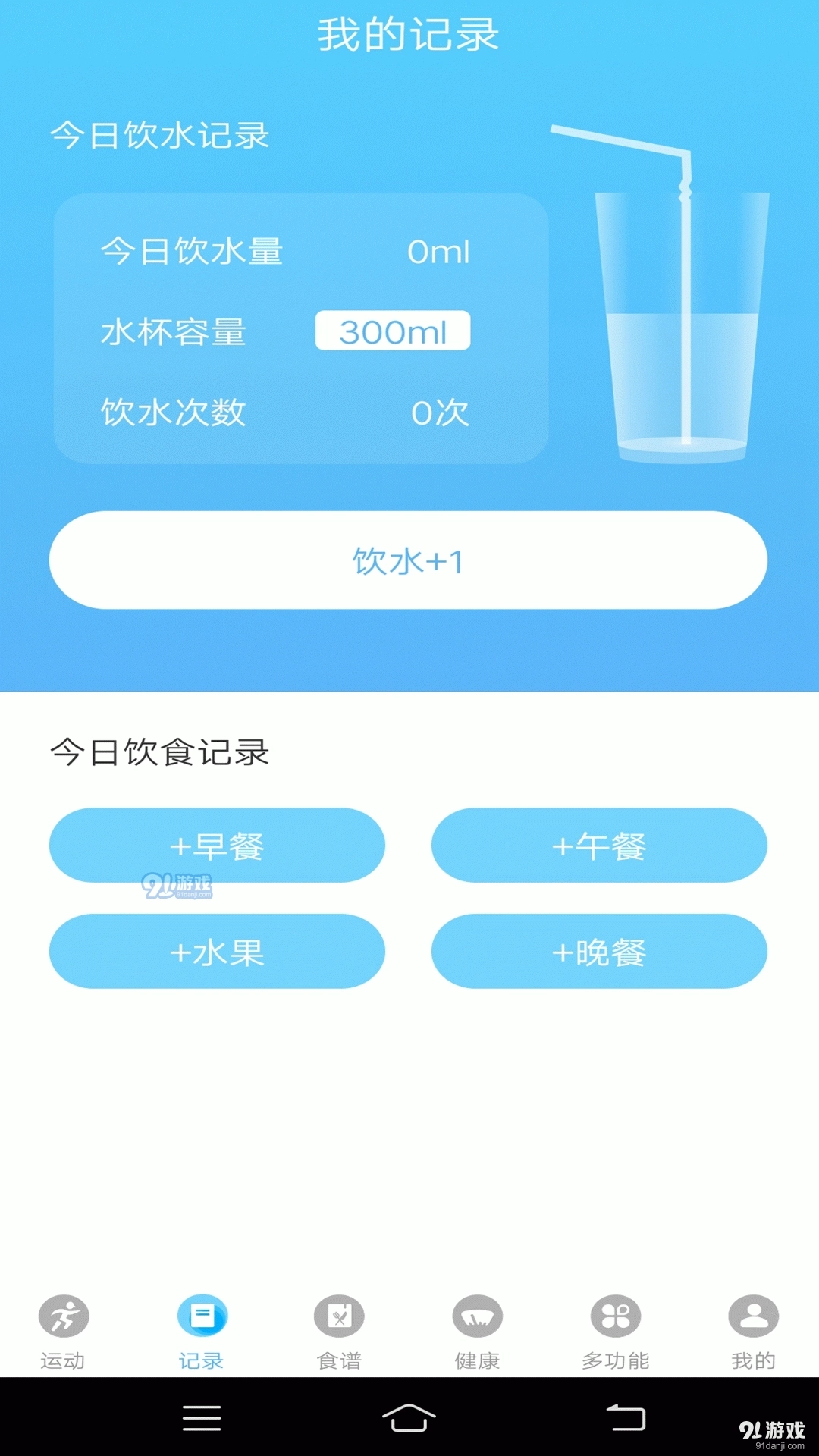Open the recent apps menu button
Screen dimensions: 819x1456
202,1417
